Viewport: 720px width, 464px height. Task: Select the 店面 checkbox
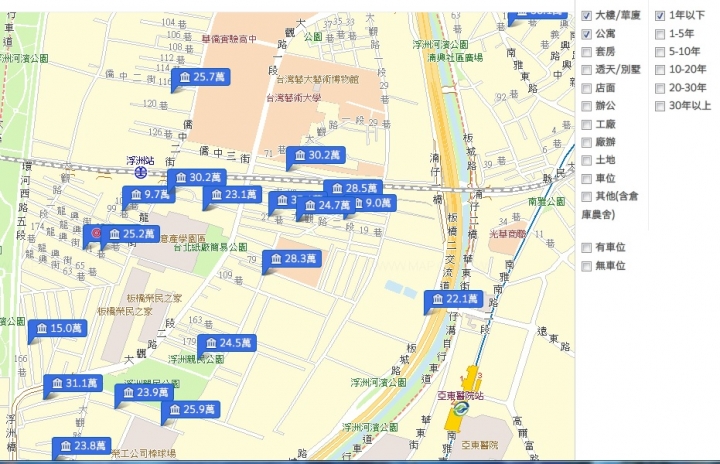pyautogui.click(x=587, y=88)
